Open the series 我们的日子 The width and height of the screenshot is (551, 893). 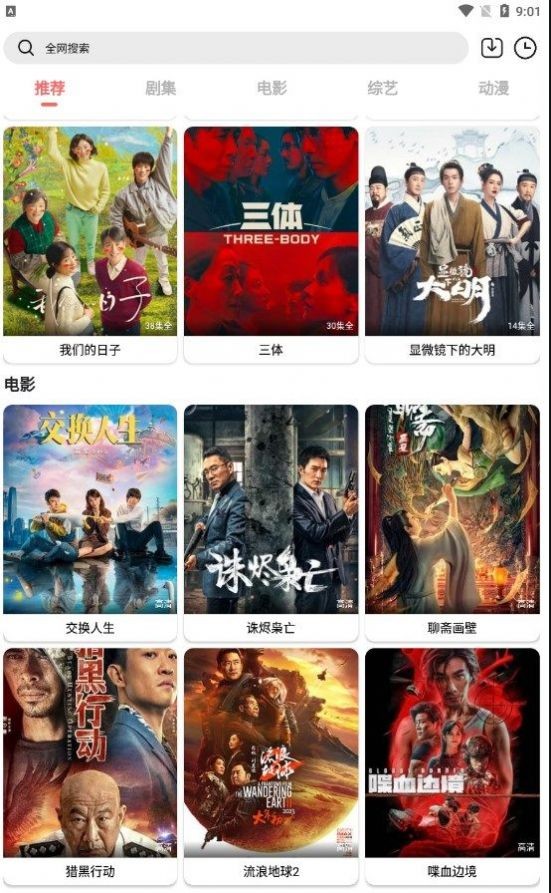point(90,244)
